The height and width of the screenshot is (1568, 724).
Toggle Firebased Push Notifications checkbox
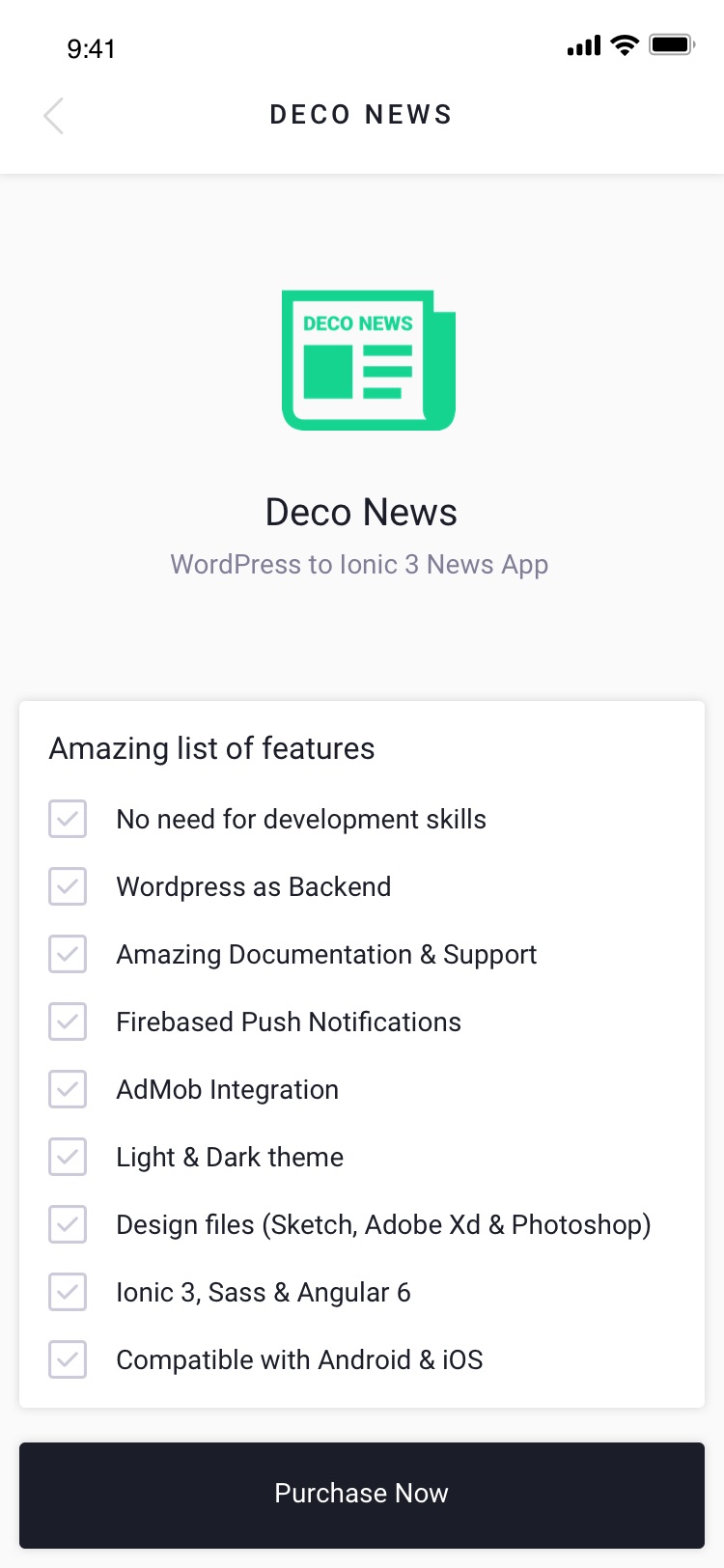(68, 1022)
